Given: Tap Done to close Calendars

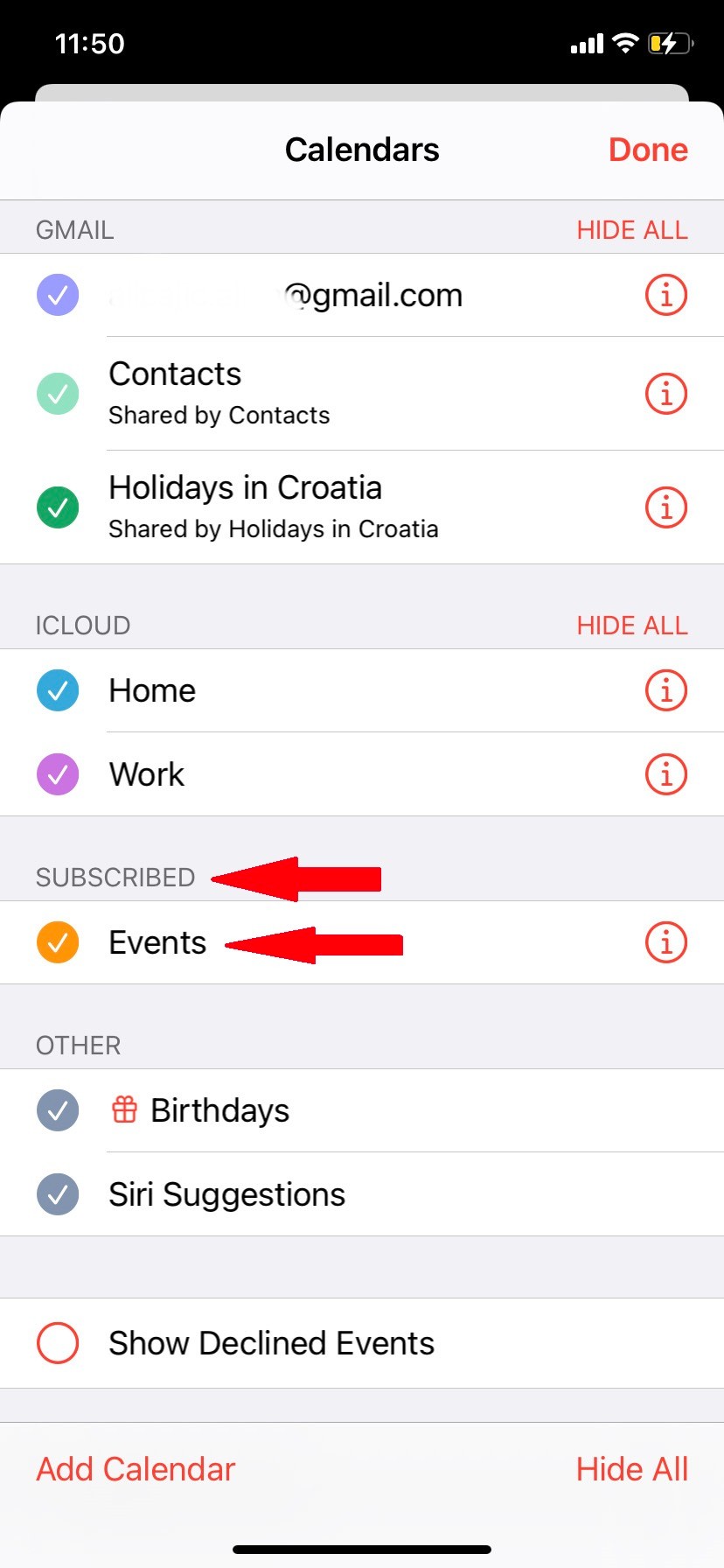Looking at the screenshot, I should (648, 150).
